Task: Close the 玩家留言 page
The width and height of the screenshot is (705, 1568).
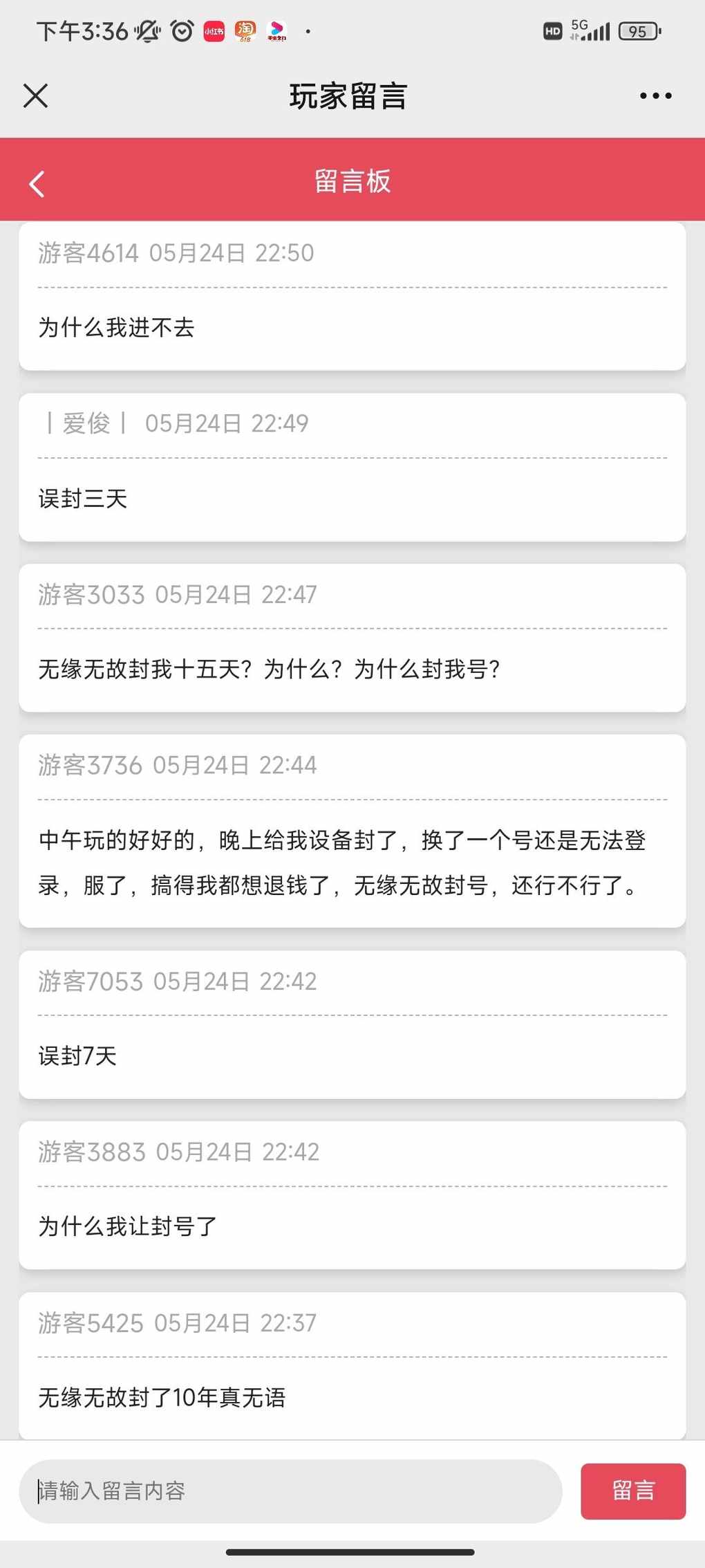Action: (x=36, y=96)
